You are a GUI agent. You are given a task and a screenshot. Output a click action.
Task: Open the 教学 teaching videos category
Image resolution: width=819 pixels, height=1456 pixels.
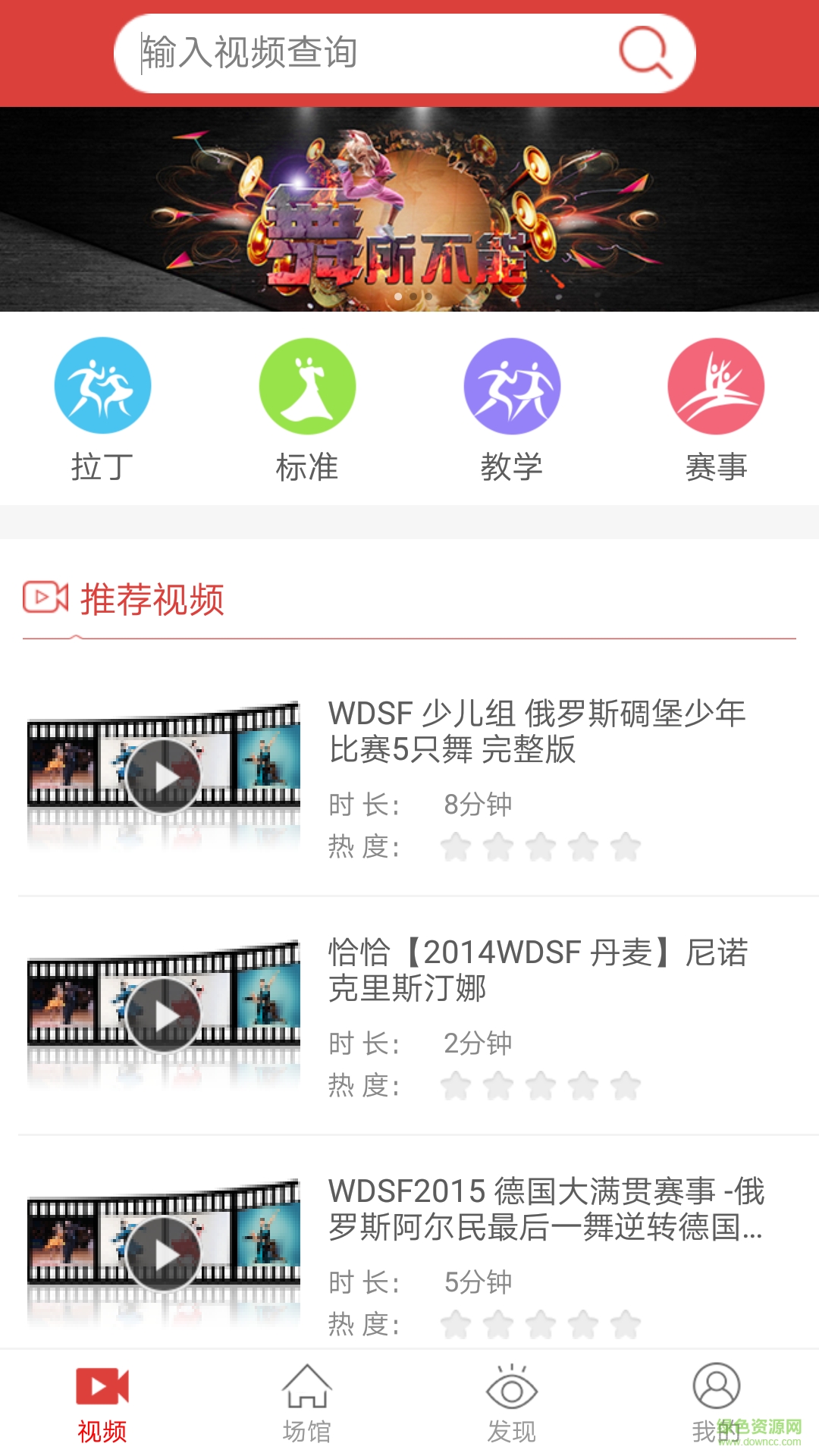point(512,385)
